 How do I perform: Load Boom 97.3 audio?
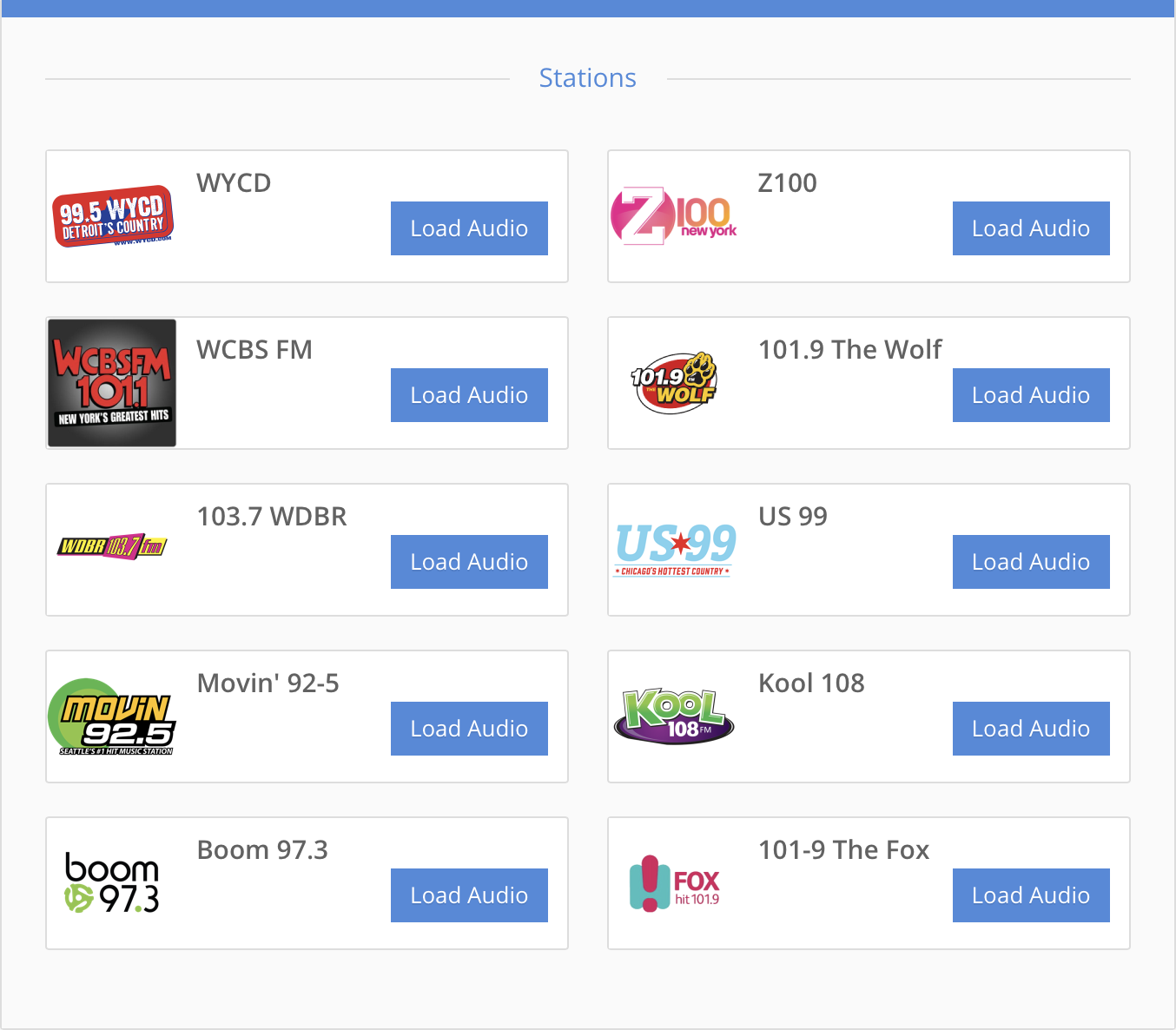point(469,895)
